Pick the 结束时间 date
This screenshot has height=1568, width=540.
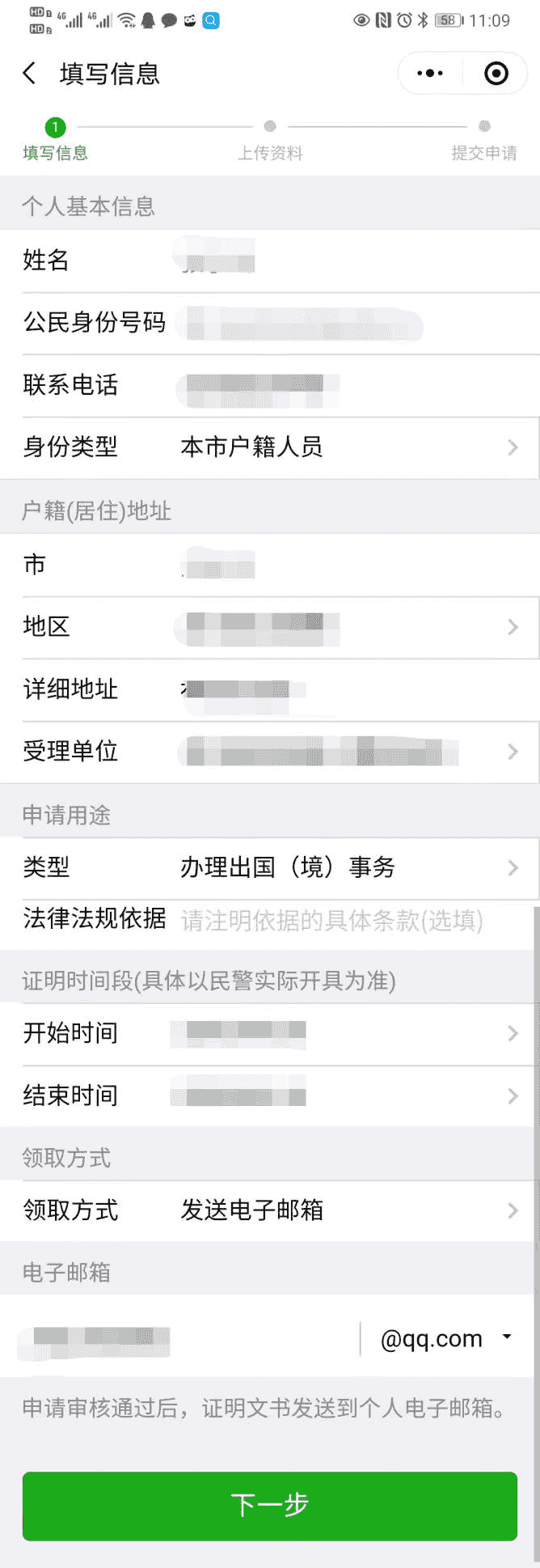[x=348, y=1095]
